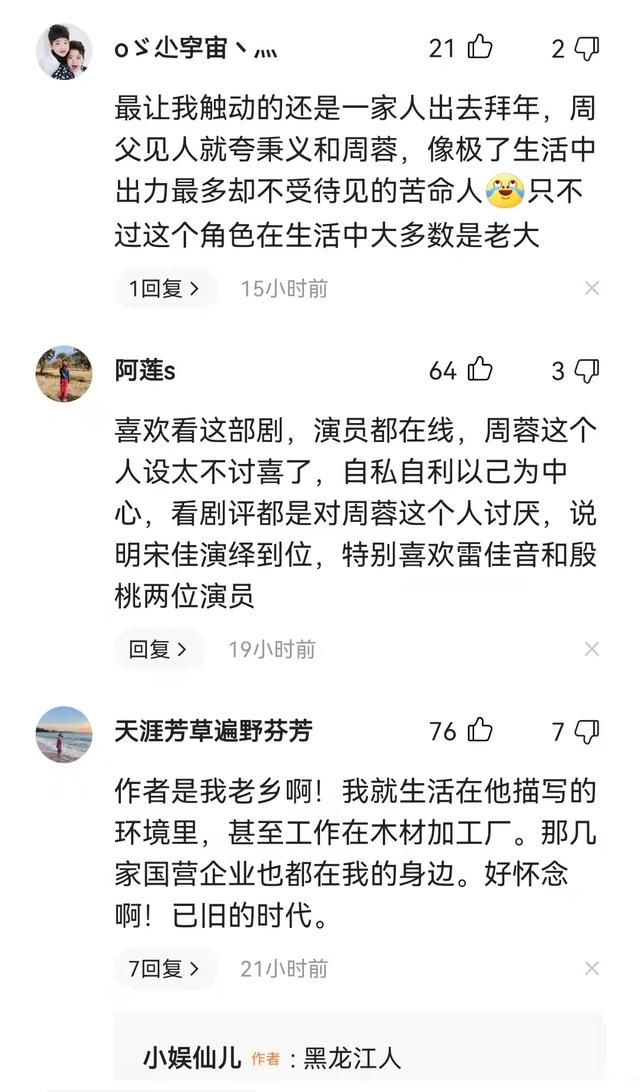Dislike the comment about 周父 praising 秉义
The width and height of the screenshot is (640, 1092).
click(588, 47)
